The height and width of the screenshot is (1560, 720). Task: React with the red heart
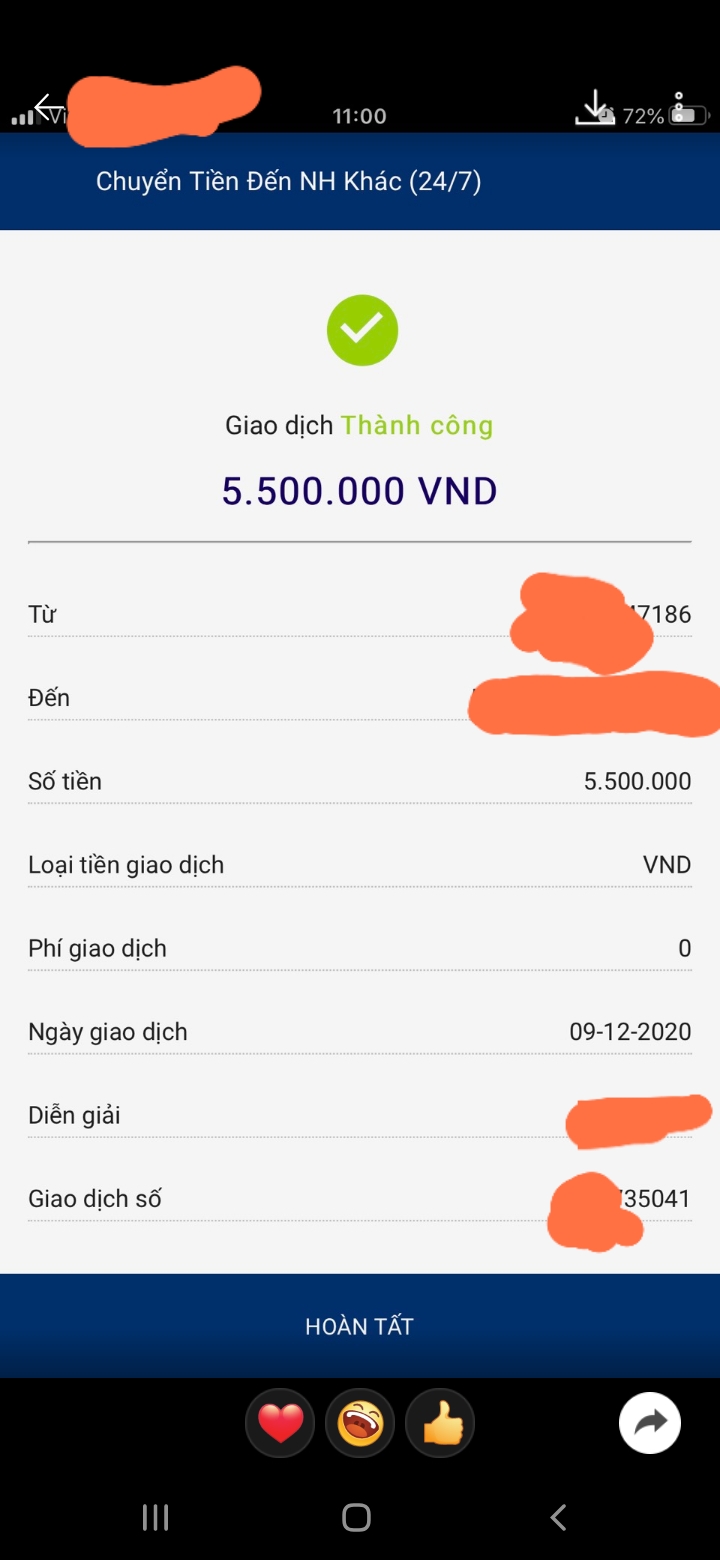click(x=280, y=1423)
